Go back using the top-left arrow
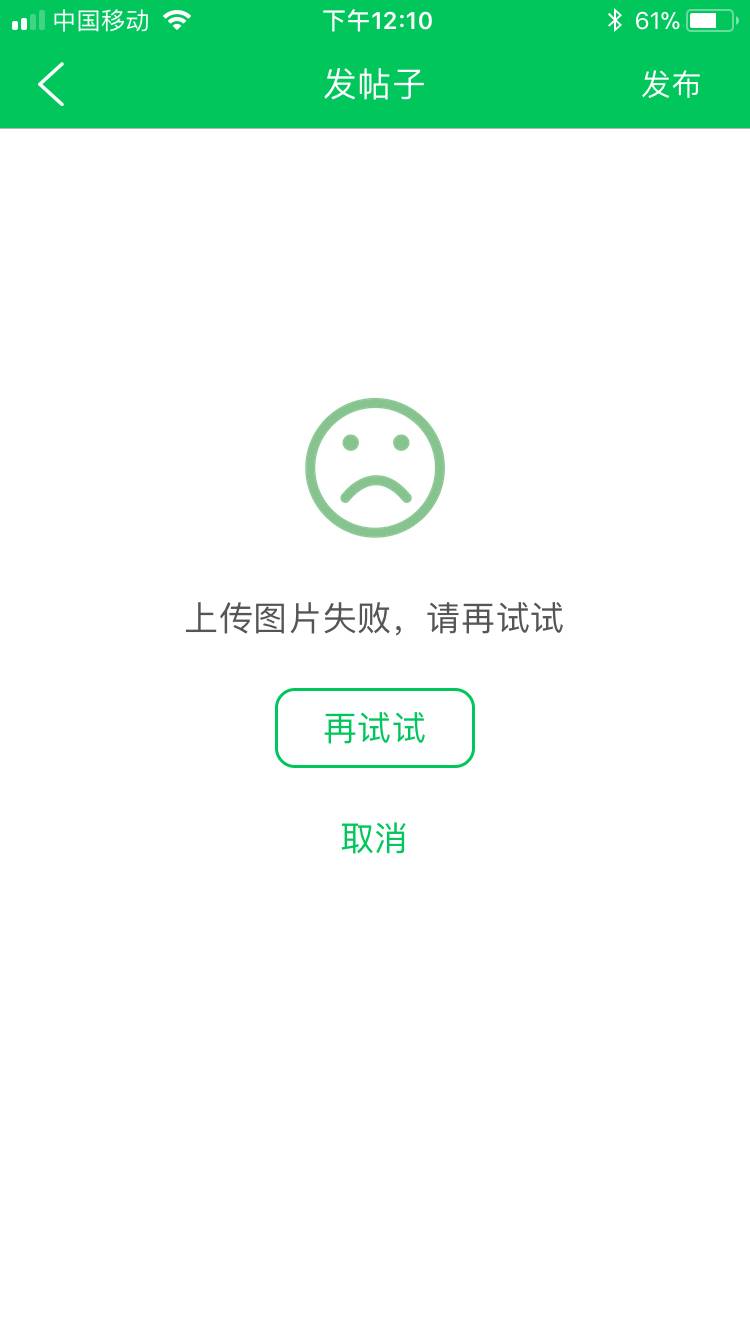750x1334 pixels. (x=52, y=84)
